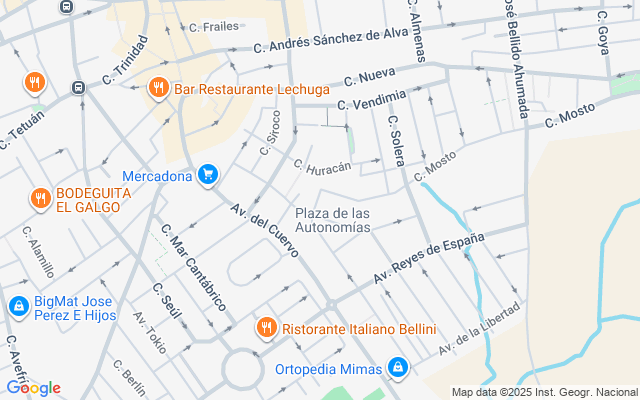View Ristorante Italiano Bellini marker details
The width and height of the screenshot is (640, 400).
266,327
